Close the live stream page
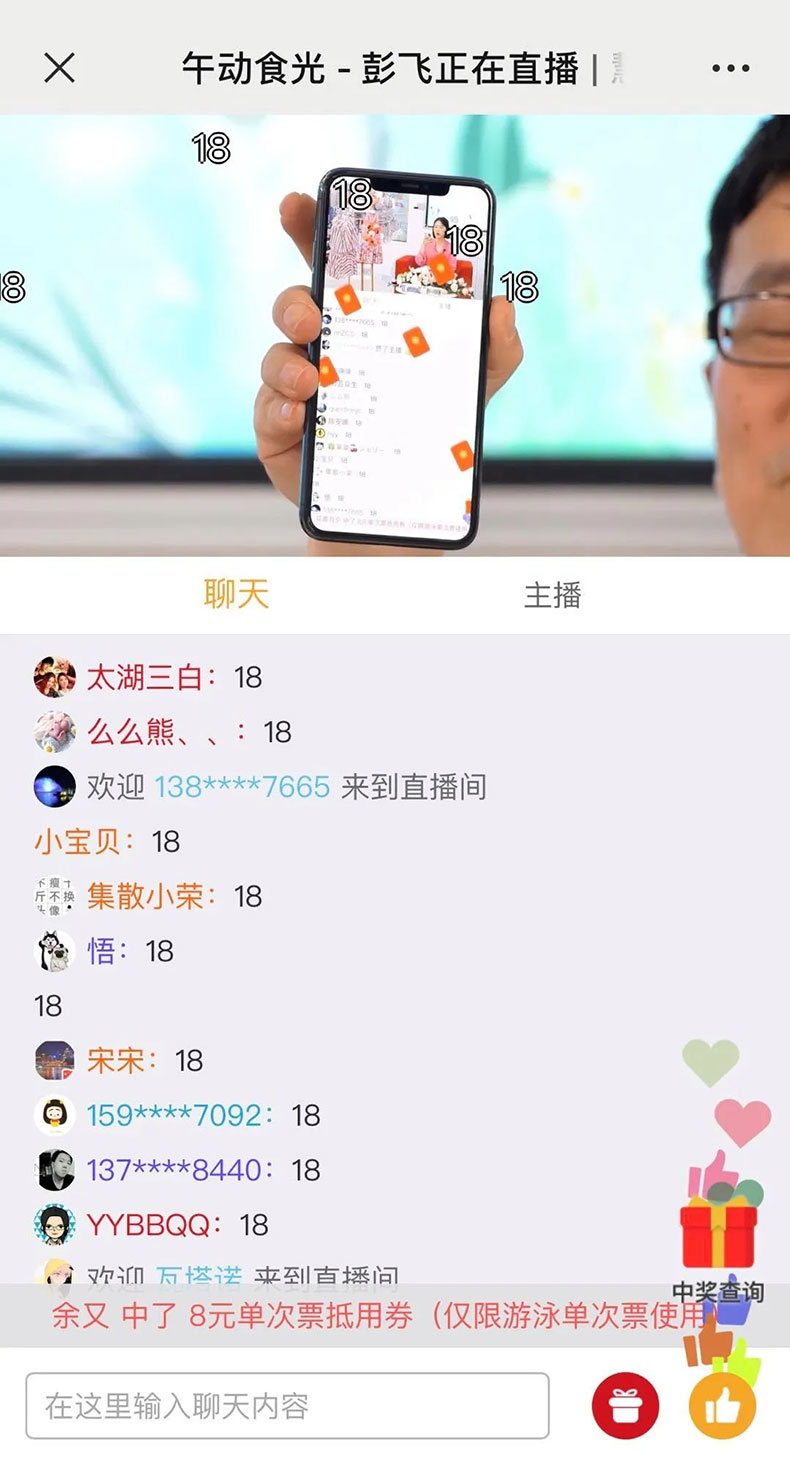The height and width of the screenshot is (1462, 790). [60, 68]
